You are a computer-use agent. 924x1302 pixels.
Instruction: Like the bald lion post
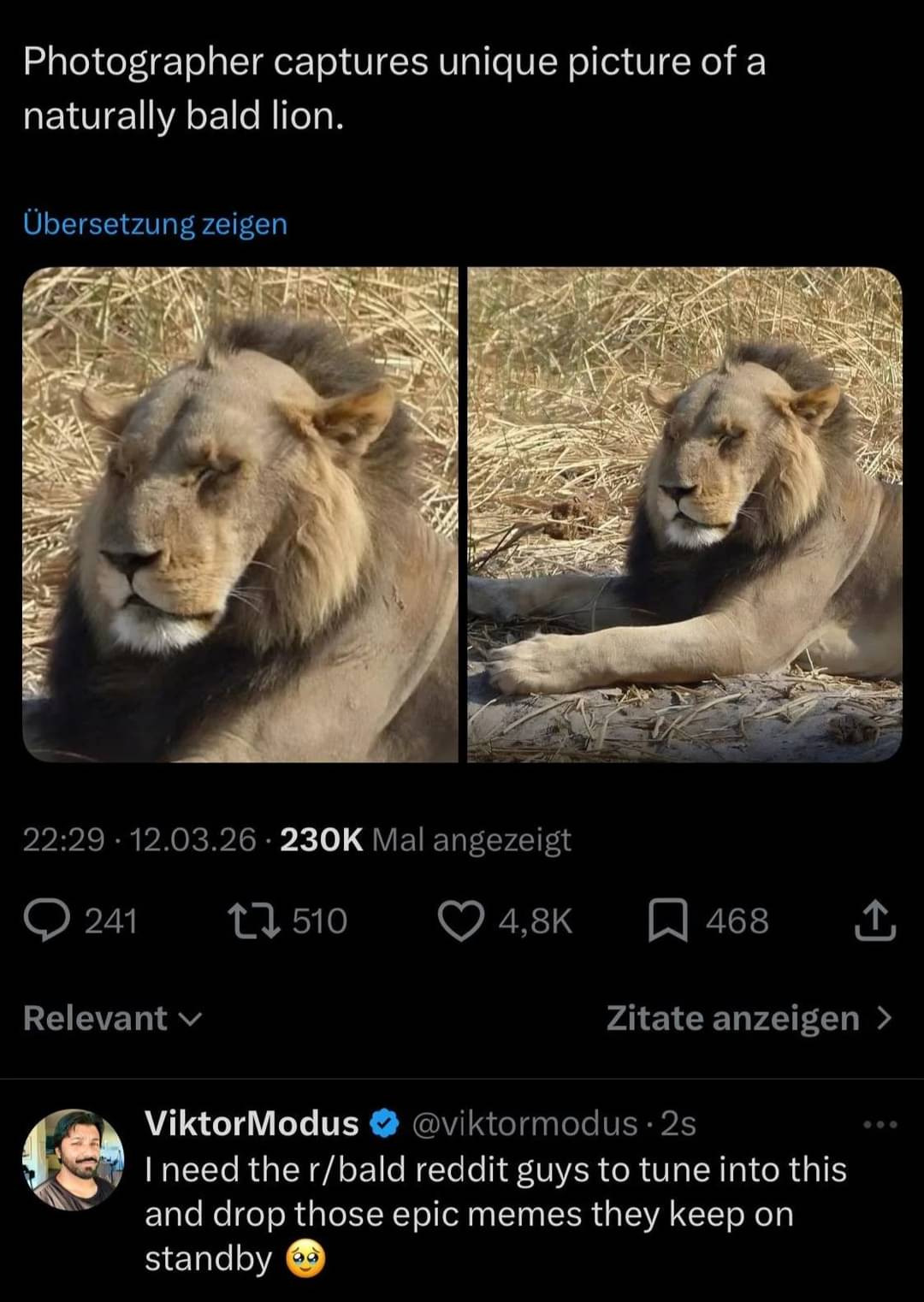tap(461, 921)
